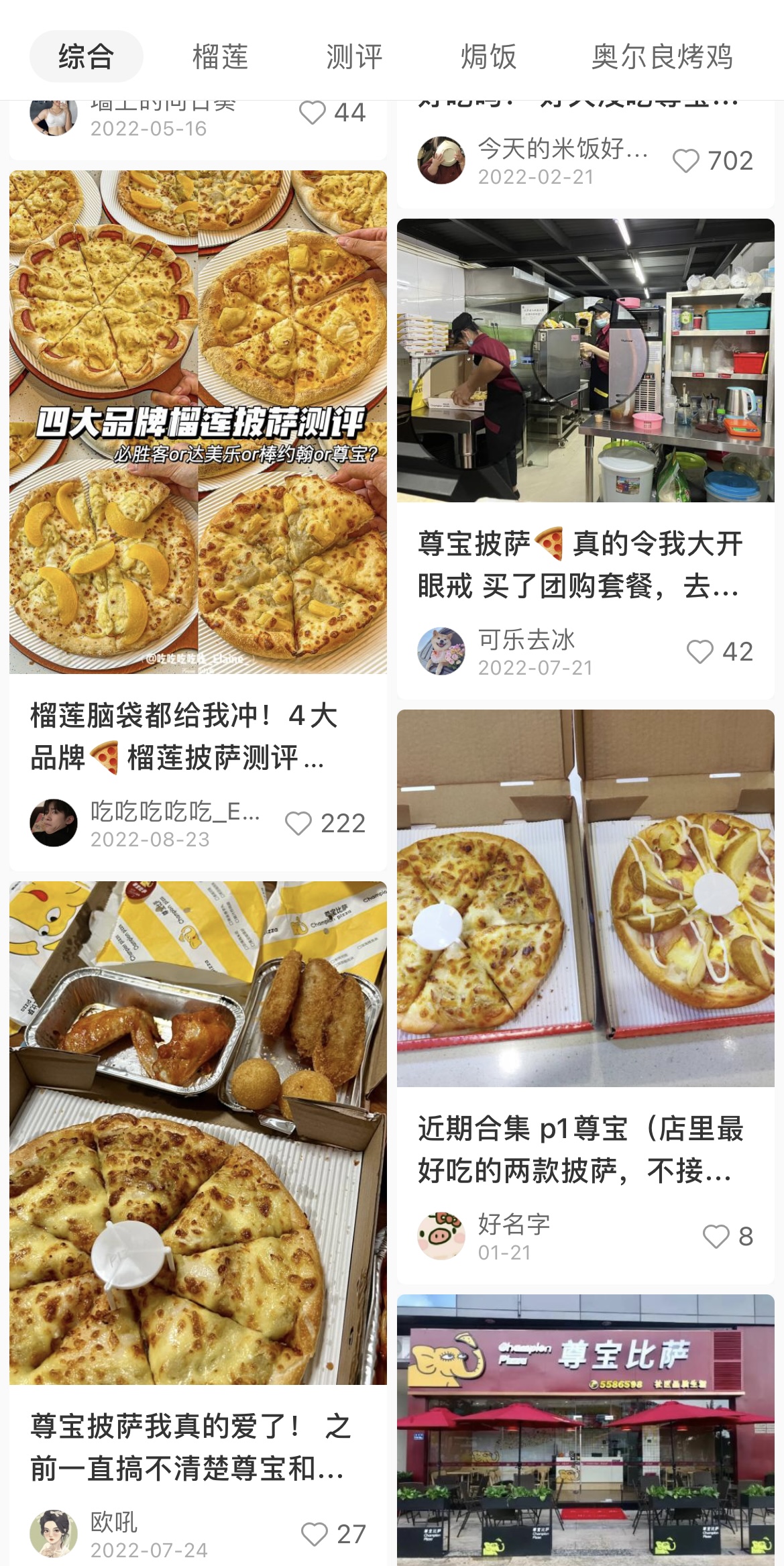
Task: Visit 吃吃吃吃吃_E...'s profile avatar
Action: click(x=54, y=823)
